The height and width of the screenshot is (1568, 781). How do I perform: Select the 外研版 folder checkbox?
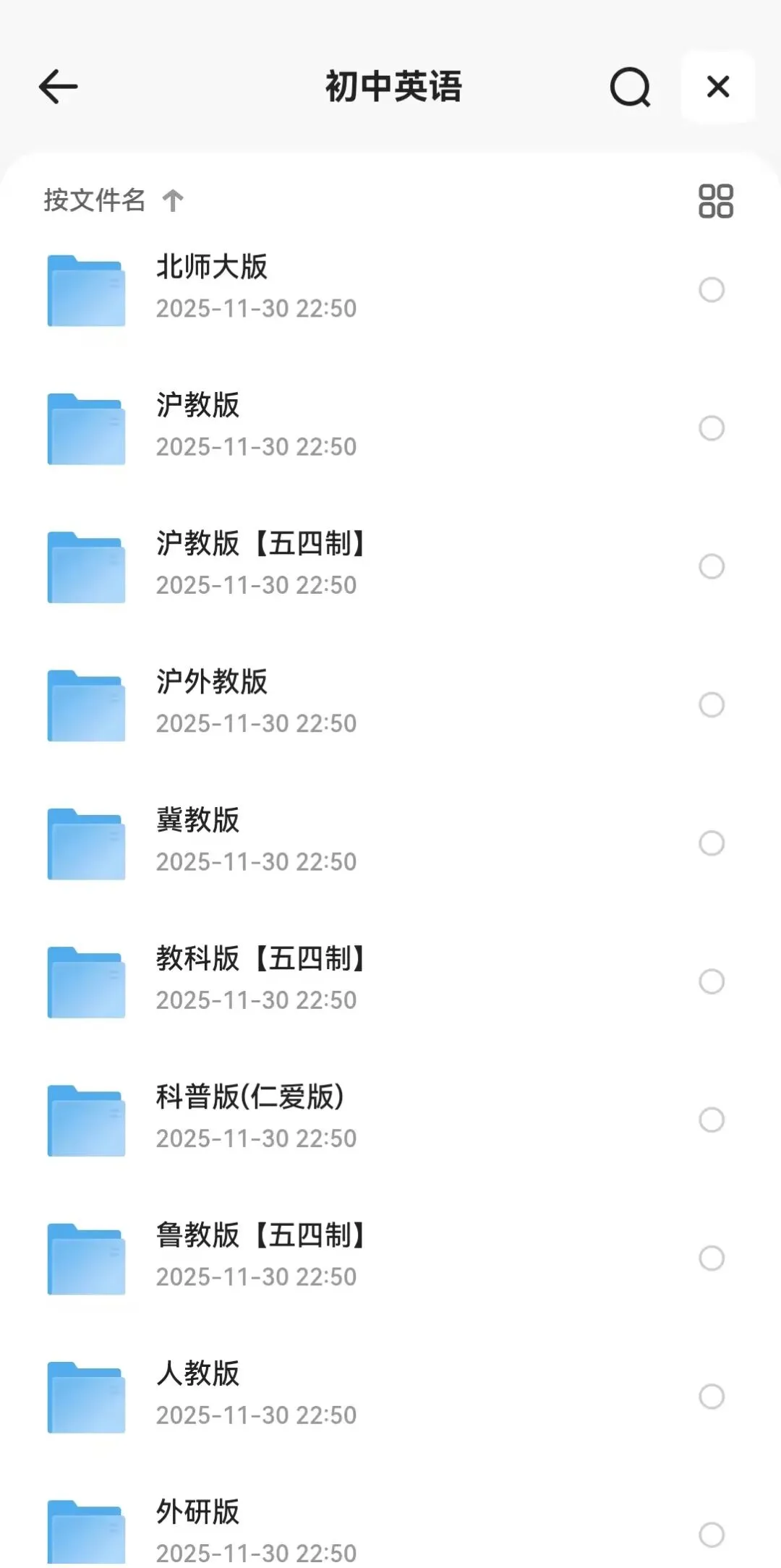(x=712, y=1535)
